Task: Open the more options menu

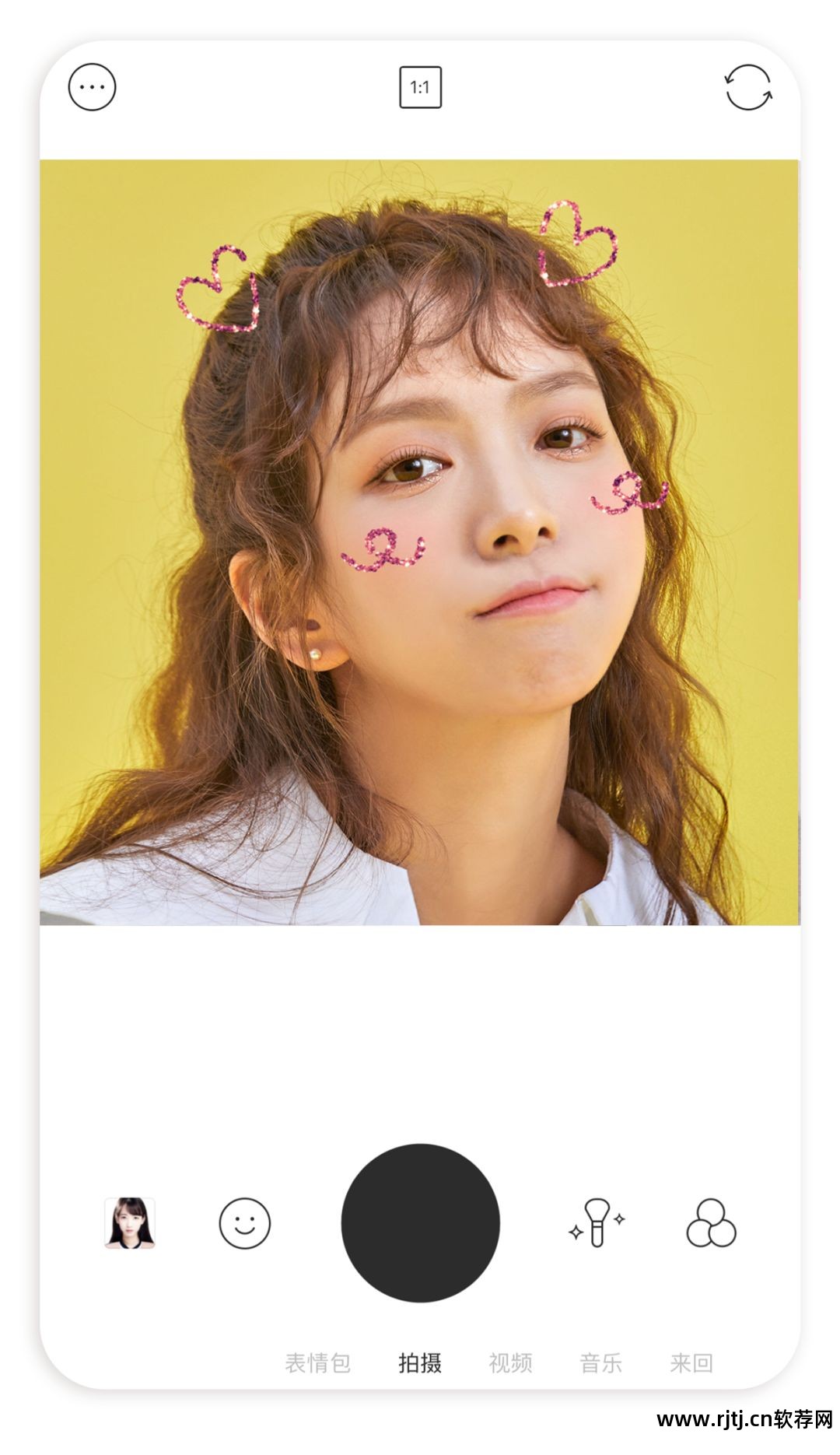Action: (x=92, y=87)
